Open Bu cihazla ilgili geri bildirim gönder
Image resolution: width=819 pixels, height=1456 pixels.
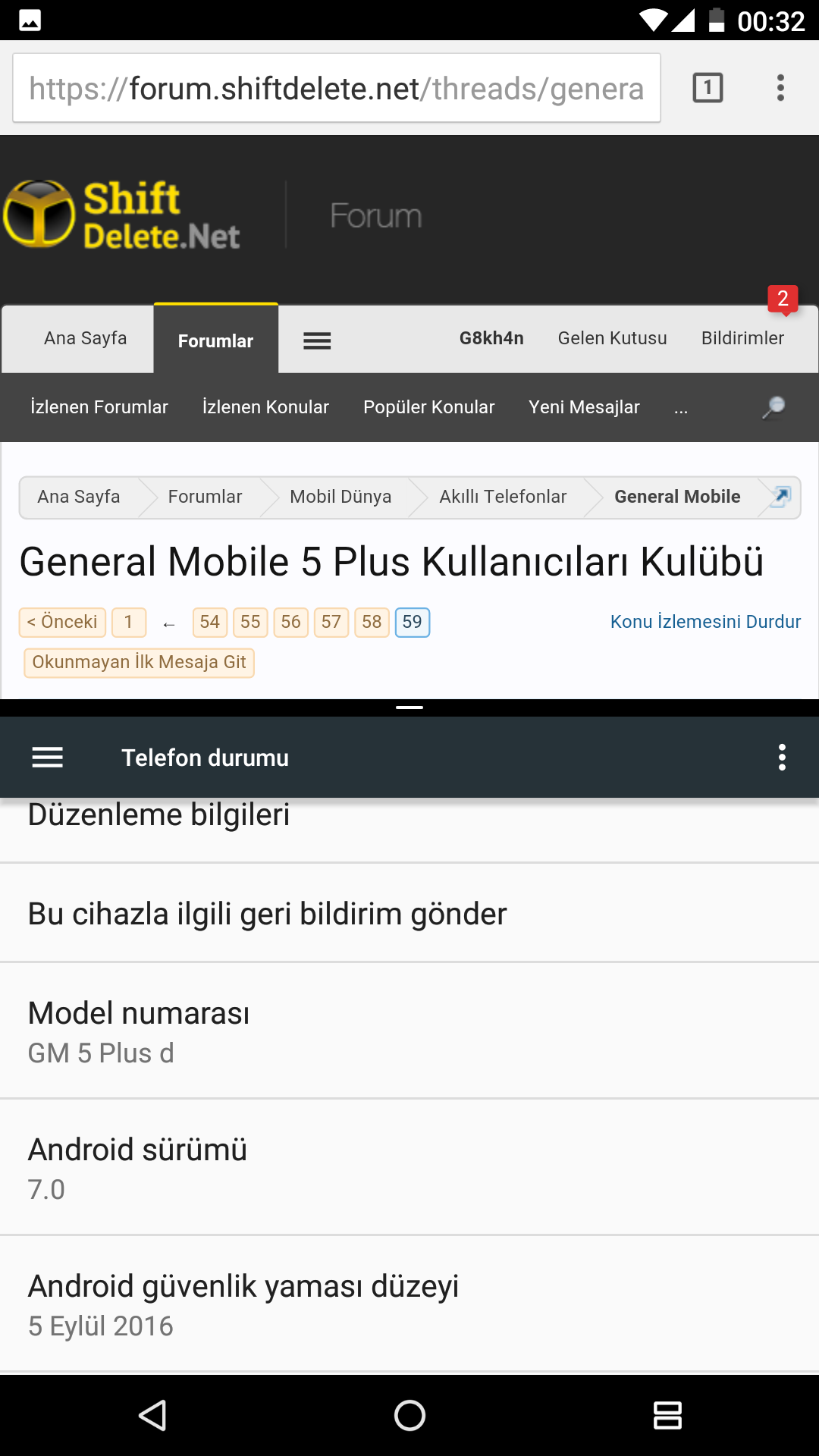point(267,914)
